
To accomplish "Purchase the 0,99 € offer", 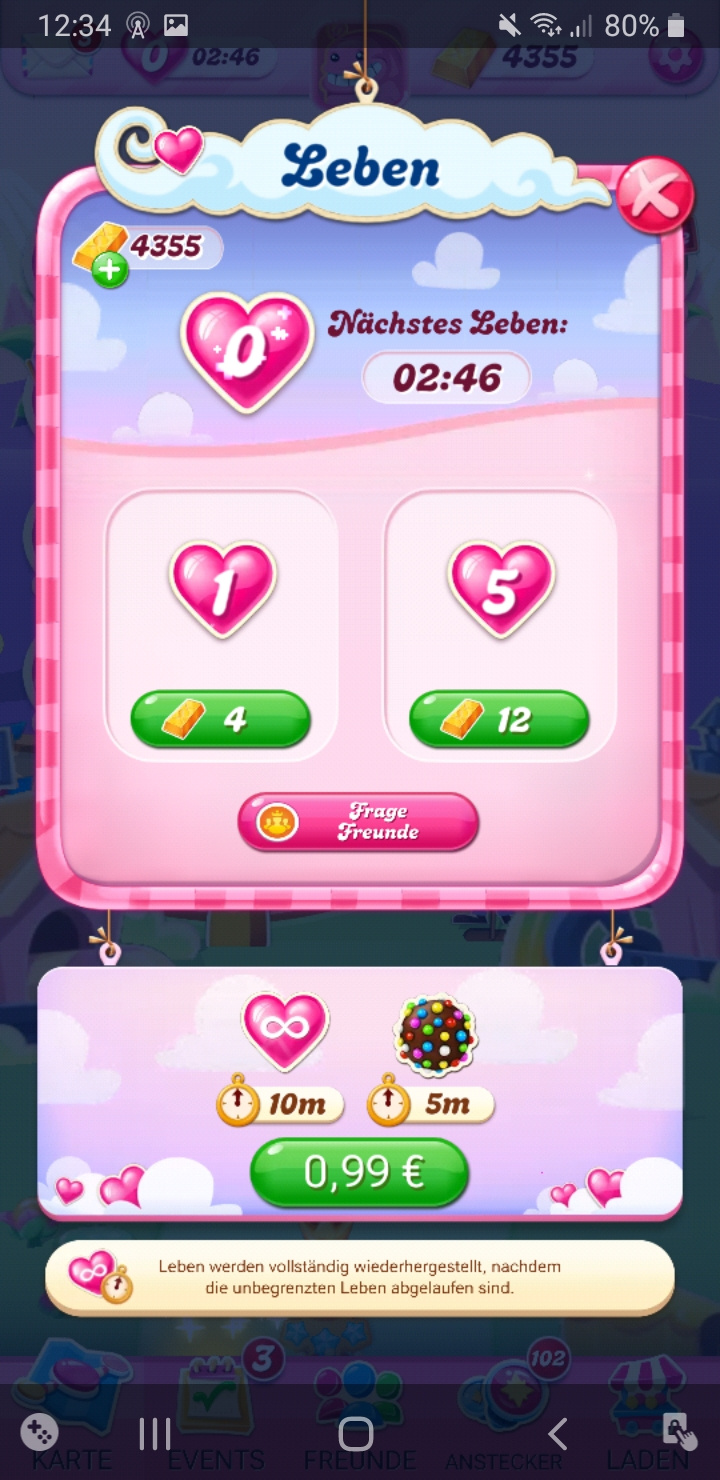I will (359, 1173).
